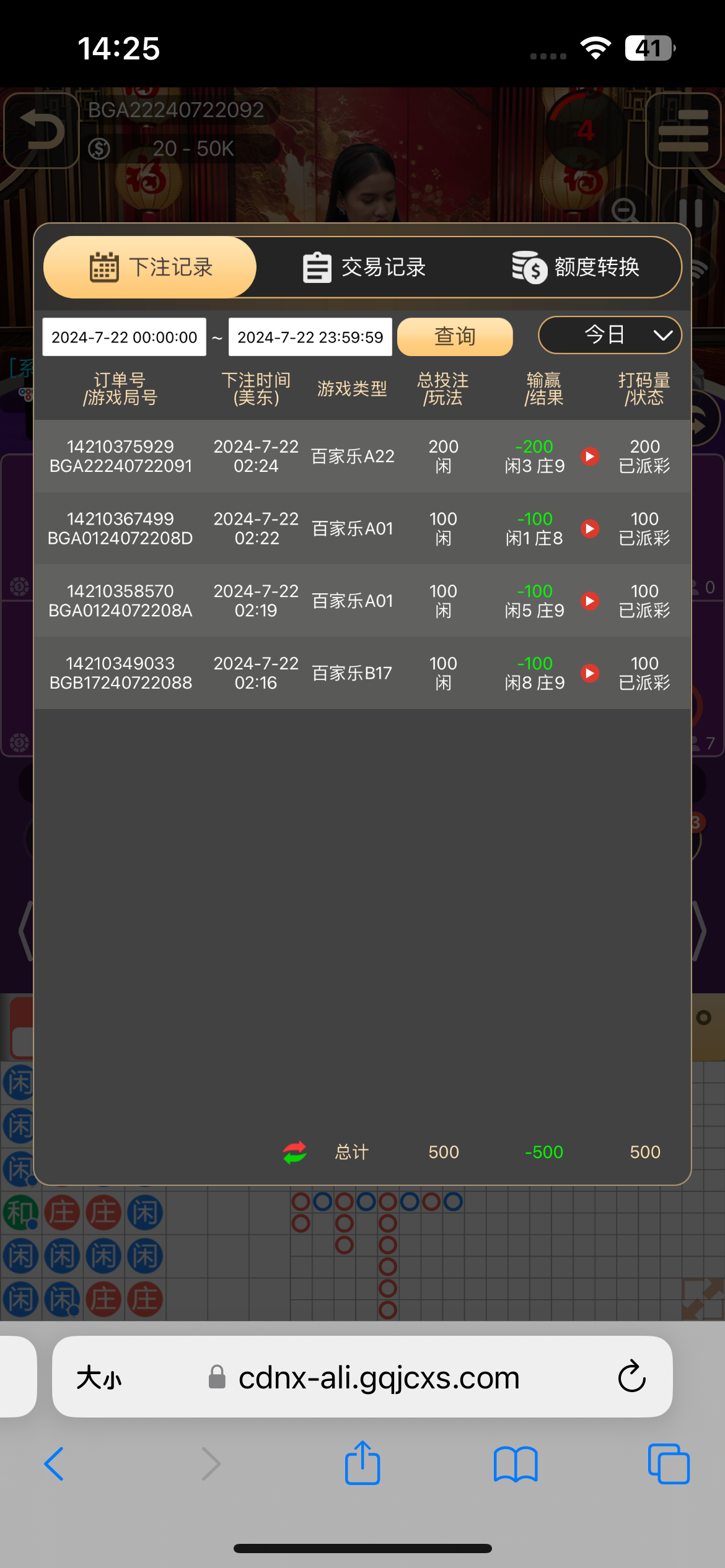This screenshot has height=1568, width=725.
Task: Select the 下注记录 tab
Action: (151, 268)
